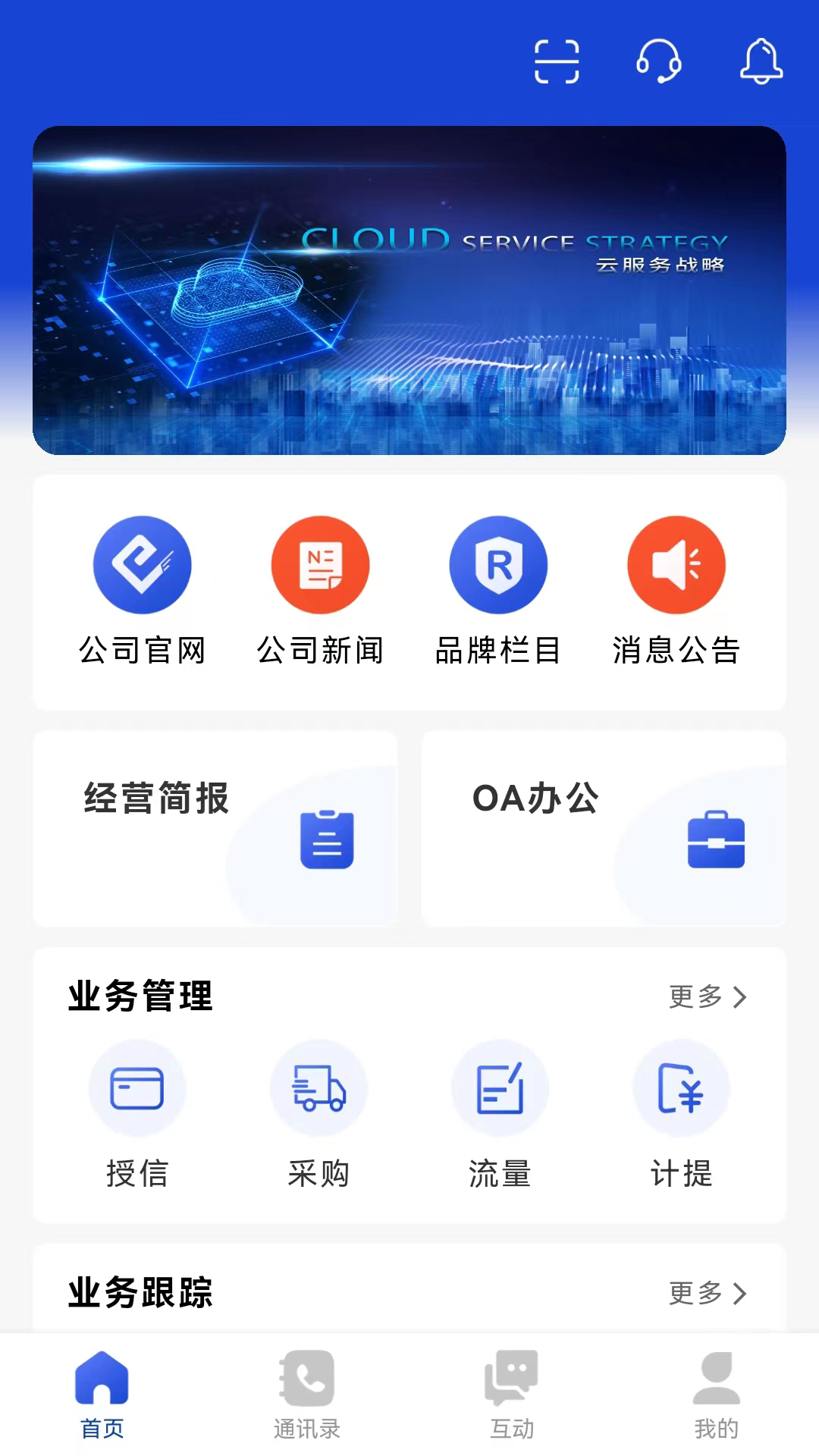Open 品牌栏目 (brand column)
819x1456 pixels.
point(499,564)
